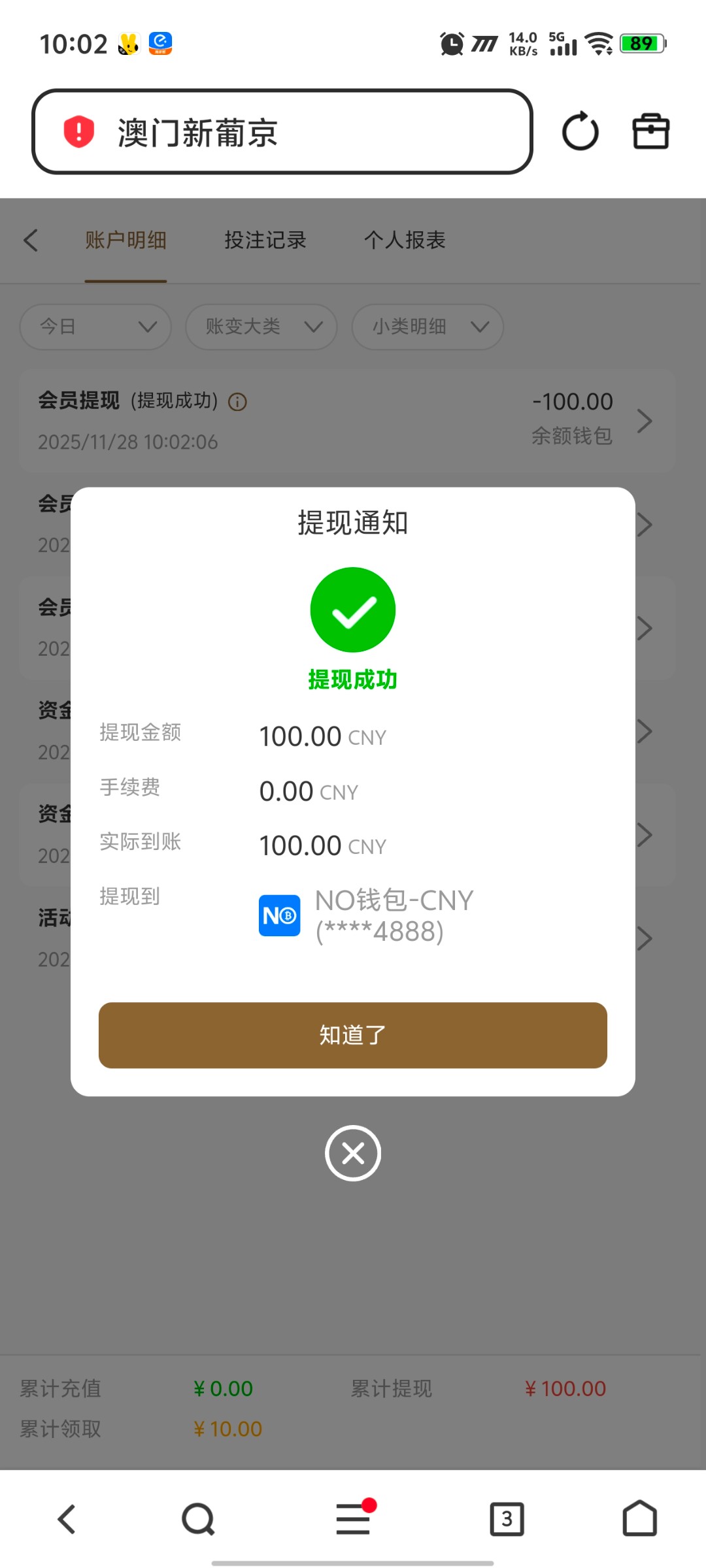Open search from the browser bottom bar

coord(198,1519)
